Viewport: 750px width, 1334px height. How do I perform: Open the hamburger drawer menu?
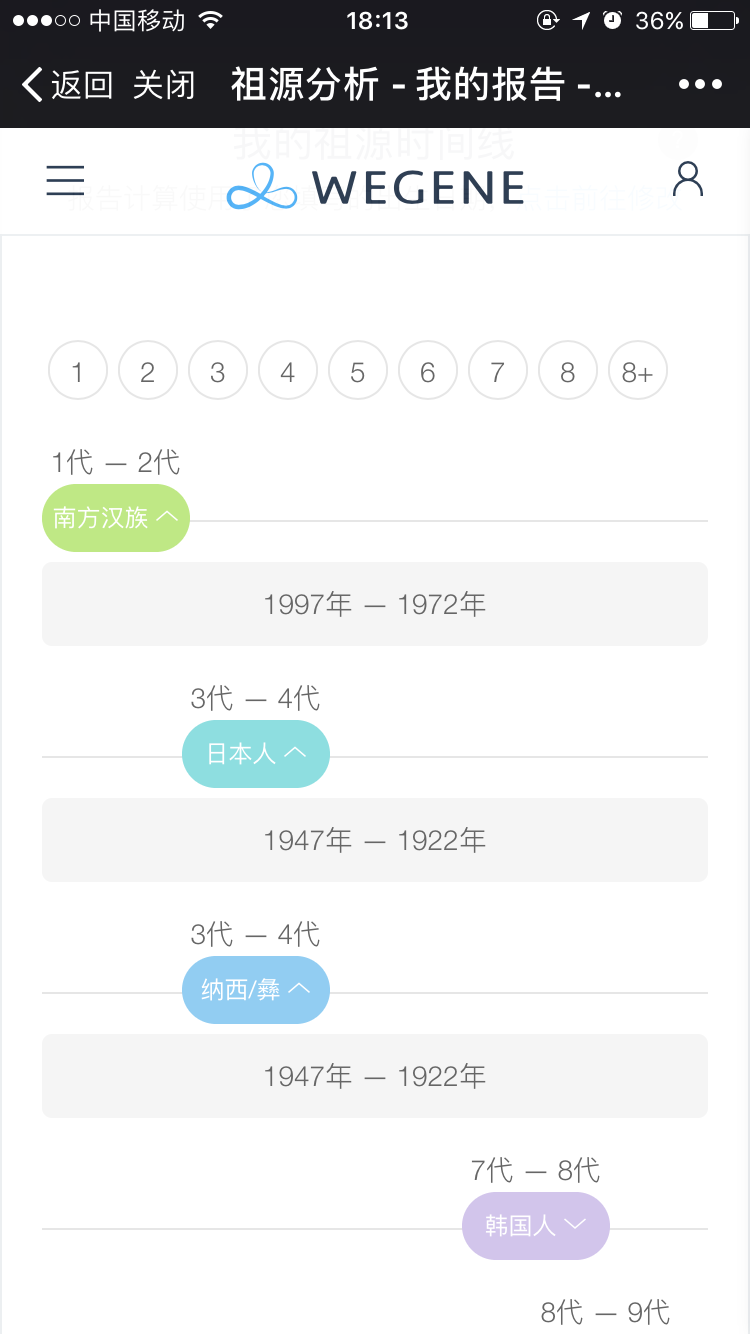click(66, 180)
